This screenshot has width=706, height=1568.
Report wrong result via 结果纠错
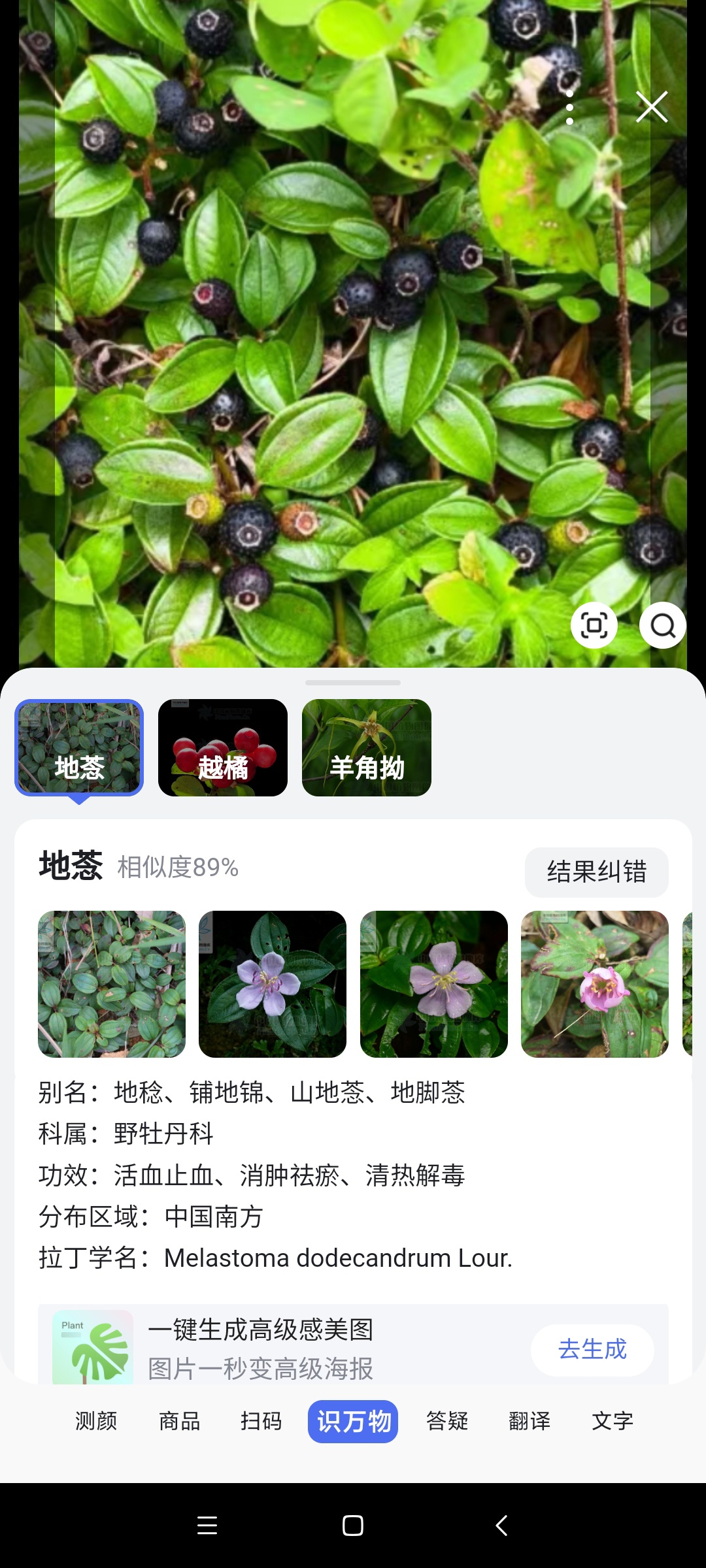coord(596,872)
